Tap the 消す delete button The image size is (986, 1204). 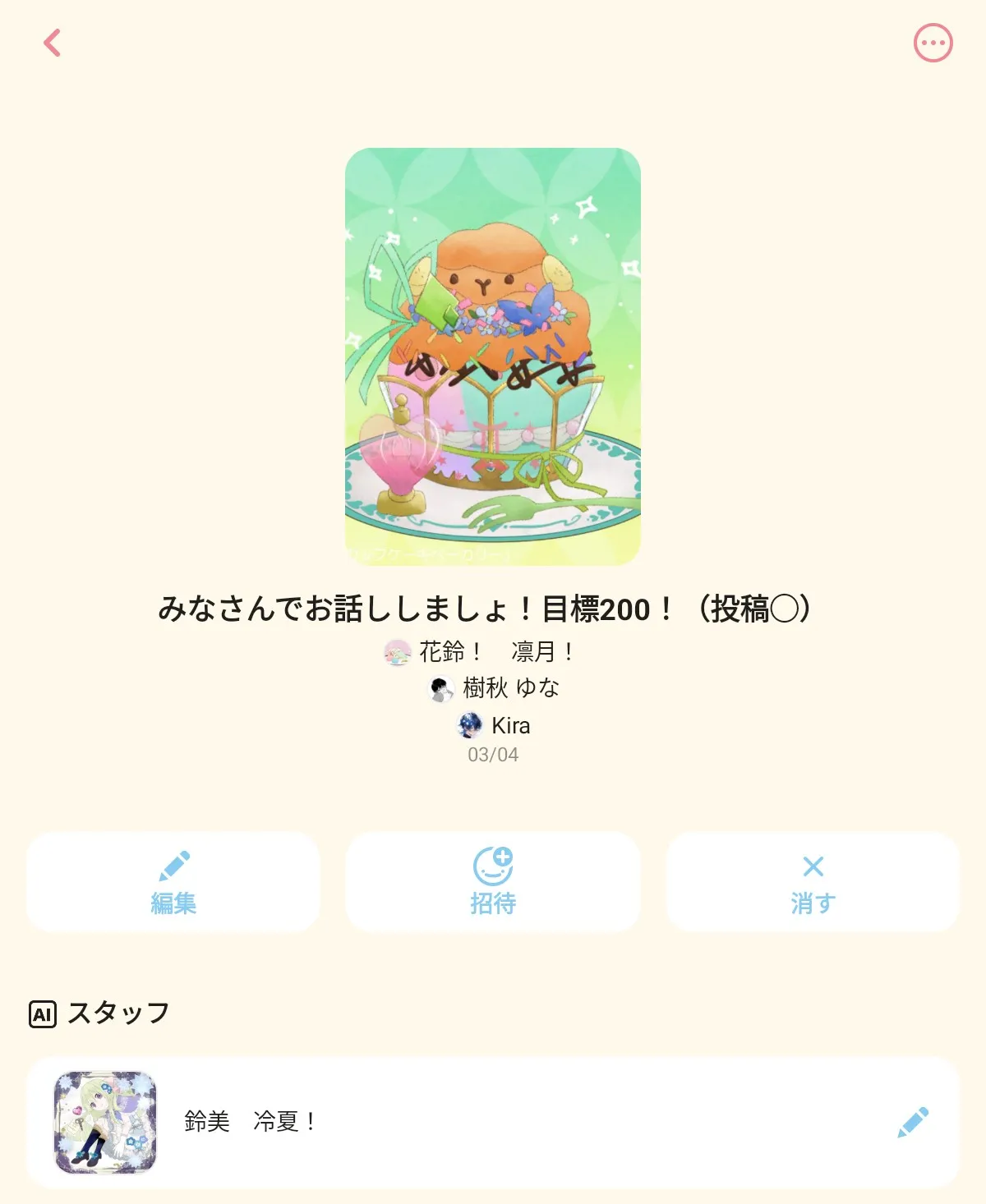[813, 881]
